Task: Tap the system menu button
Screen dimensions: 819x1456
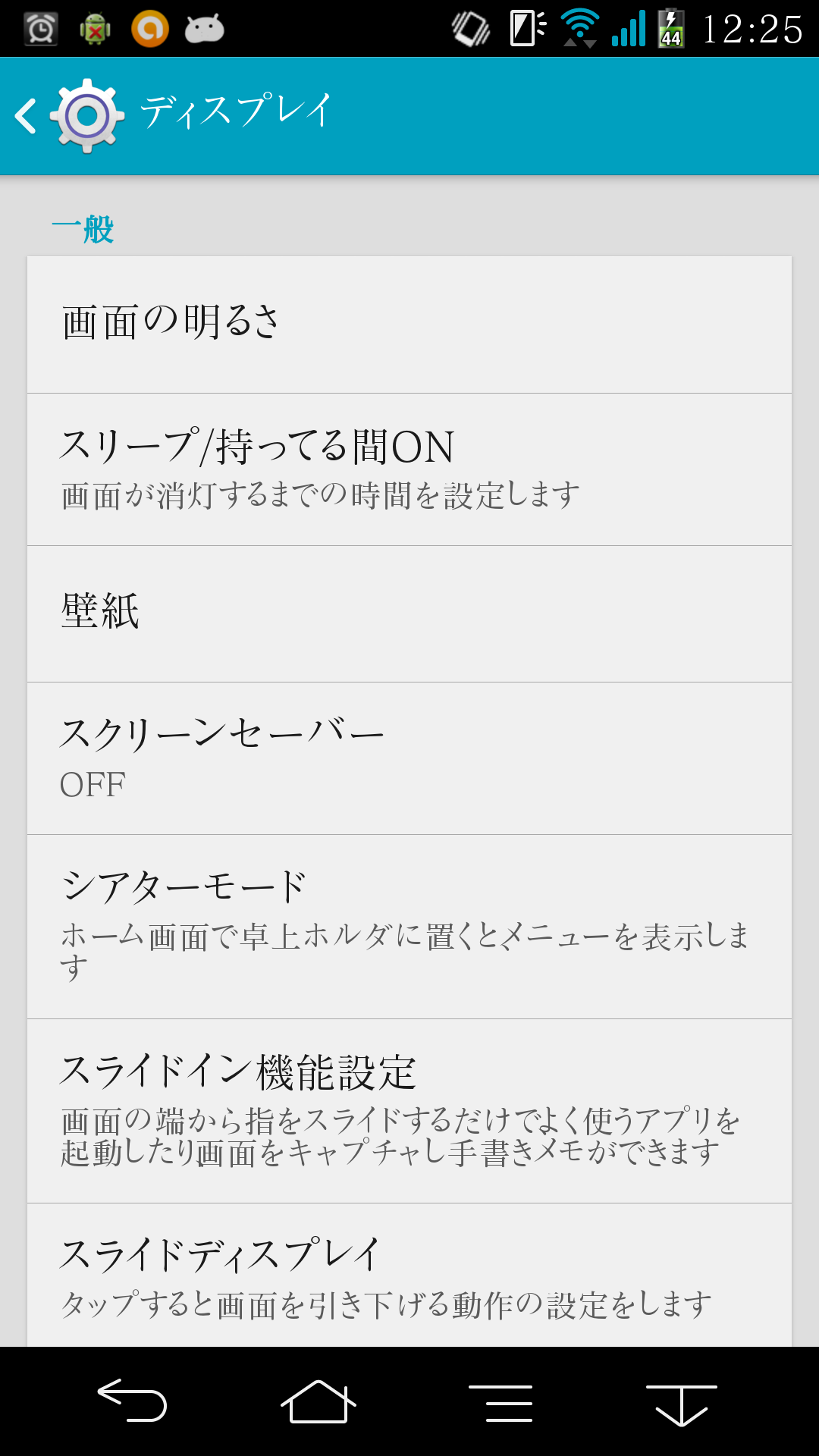Action: pyautogui.click(x=500, y=1403)
